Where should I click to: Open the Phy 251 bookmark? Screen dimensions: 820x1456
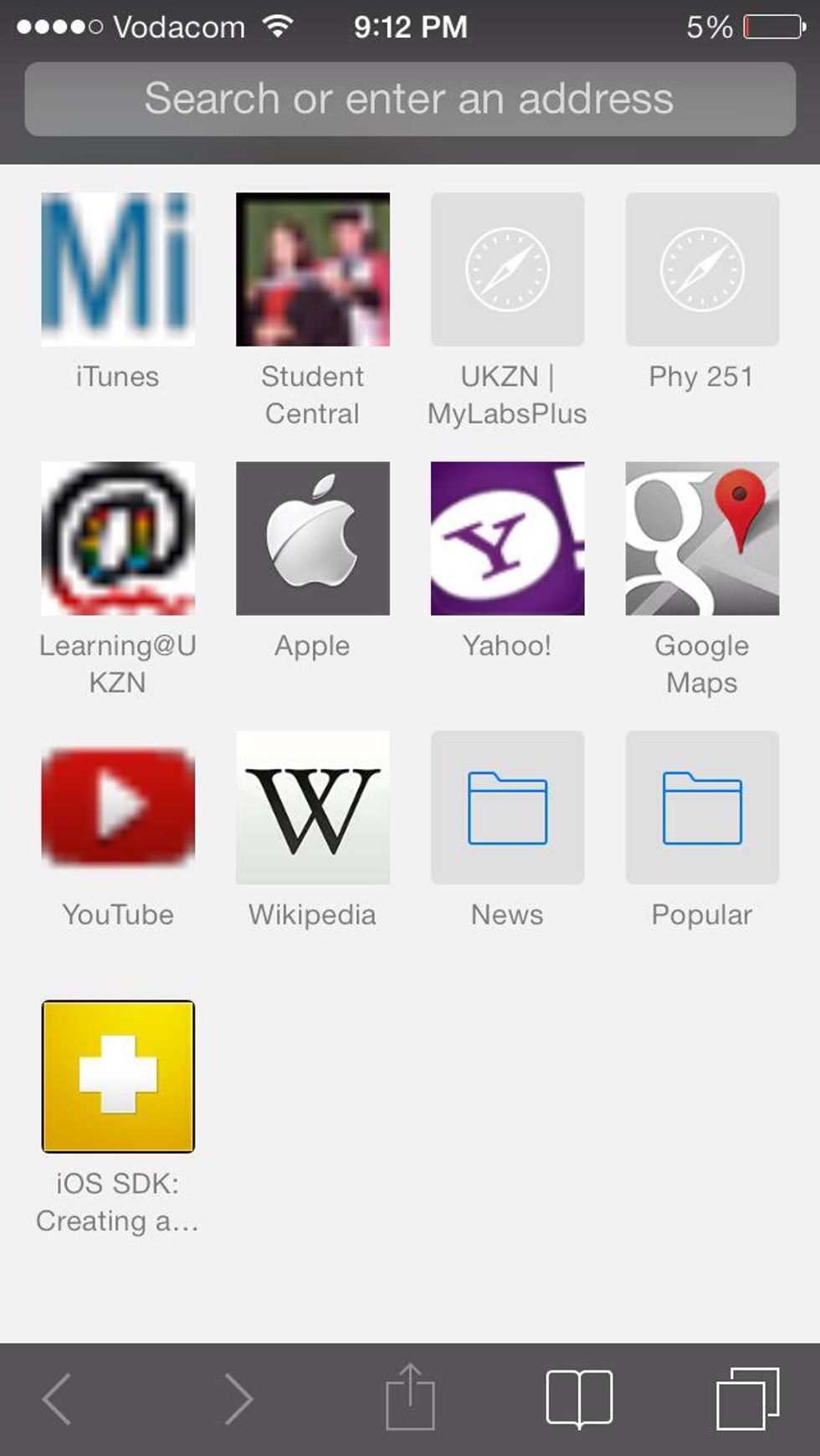point(702,269)
